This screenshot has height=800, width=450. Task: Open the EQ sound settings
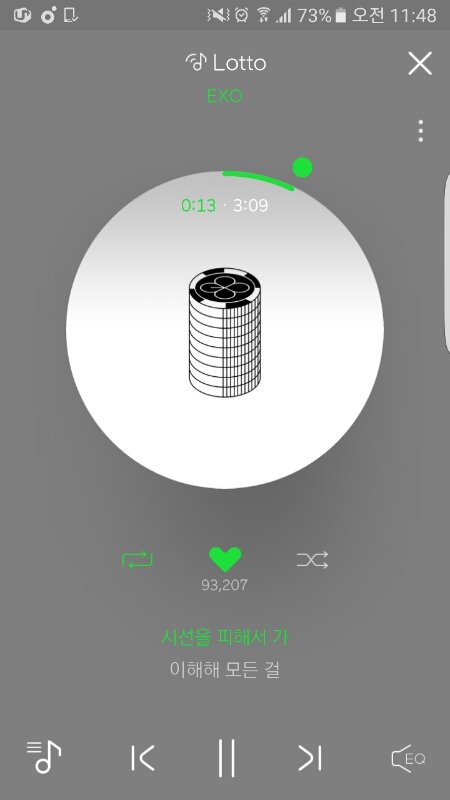pyautogui.click(x=408, y=759)
